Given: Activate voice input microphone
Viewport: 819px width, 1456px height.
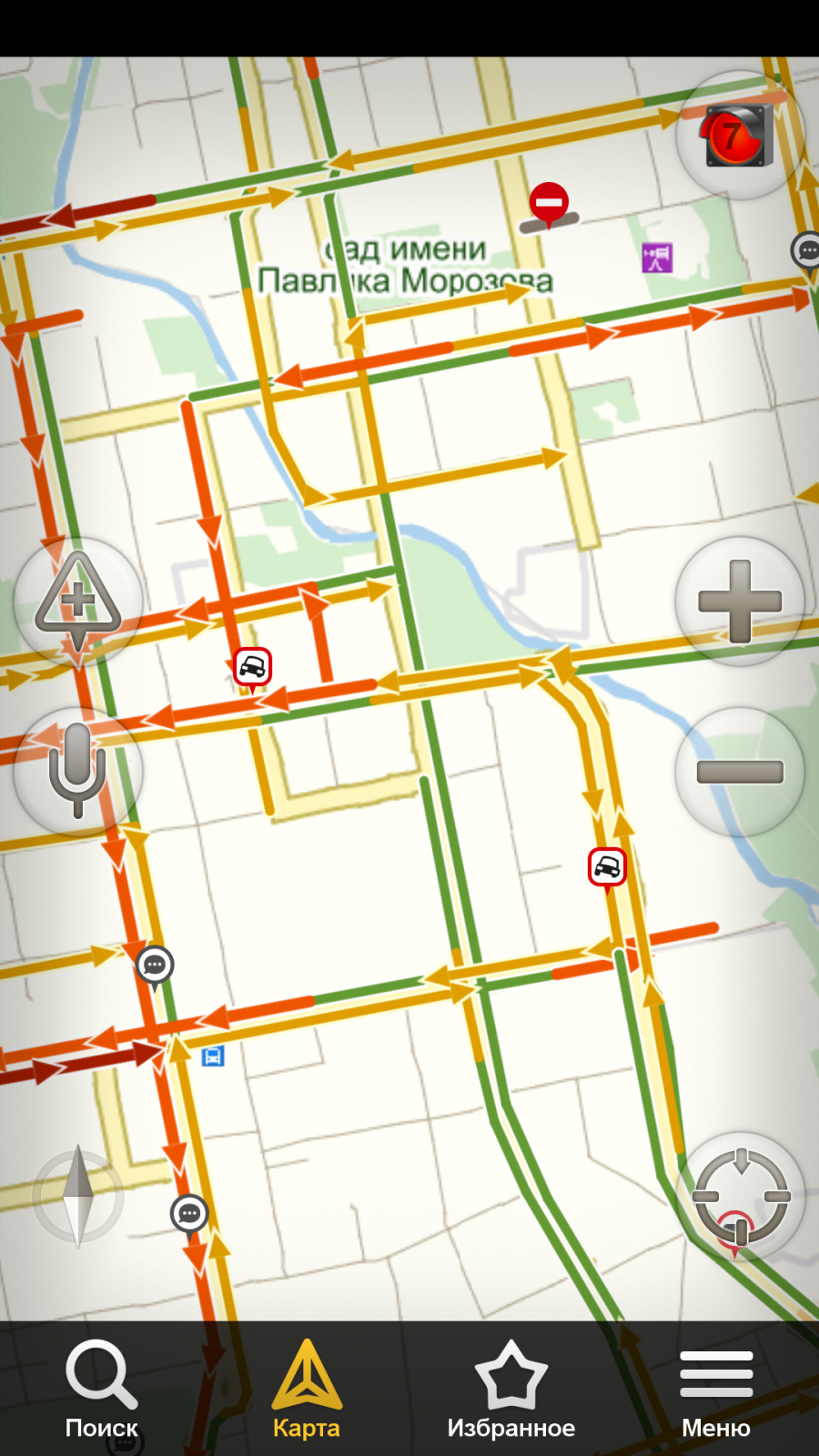Looking at the screenshot, I should coord(78,771).
